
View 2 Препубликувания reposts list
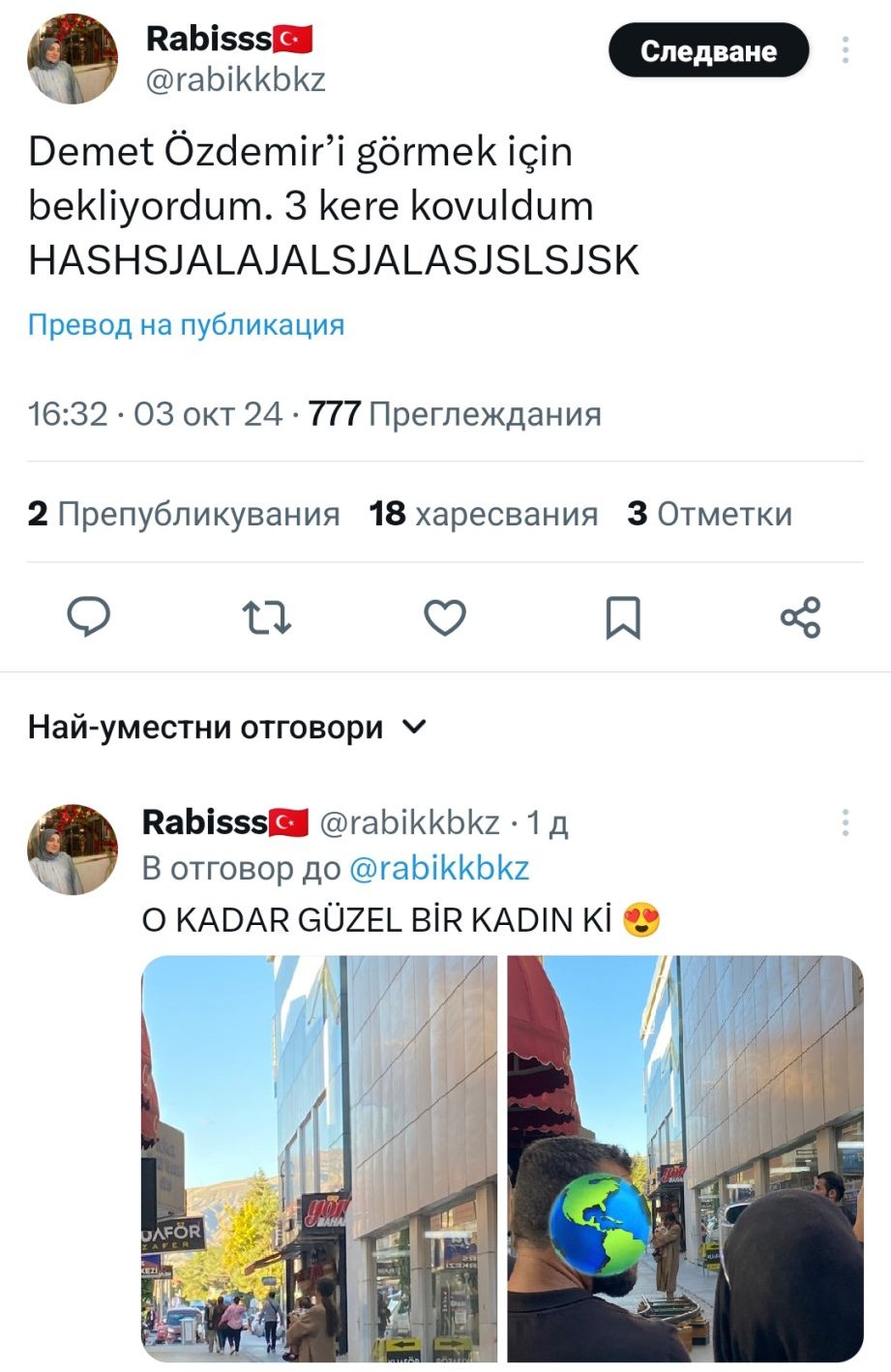coord(184,514)
